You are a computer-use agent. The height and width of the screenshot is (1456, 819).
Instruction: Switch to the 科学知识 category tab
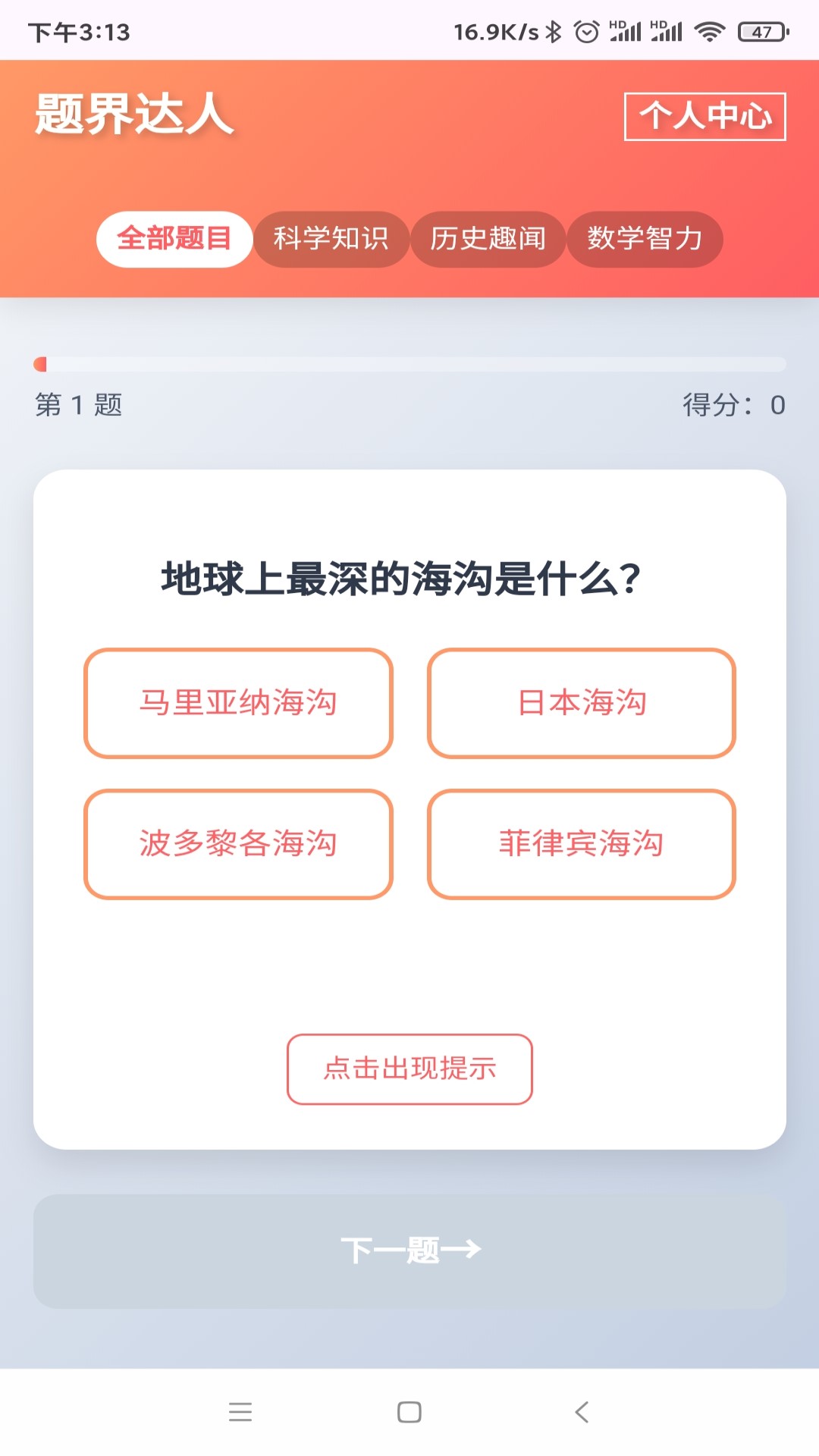click(331, 239)
